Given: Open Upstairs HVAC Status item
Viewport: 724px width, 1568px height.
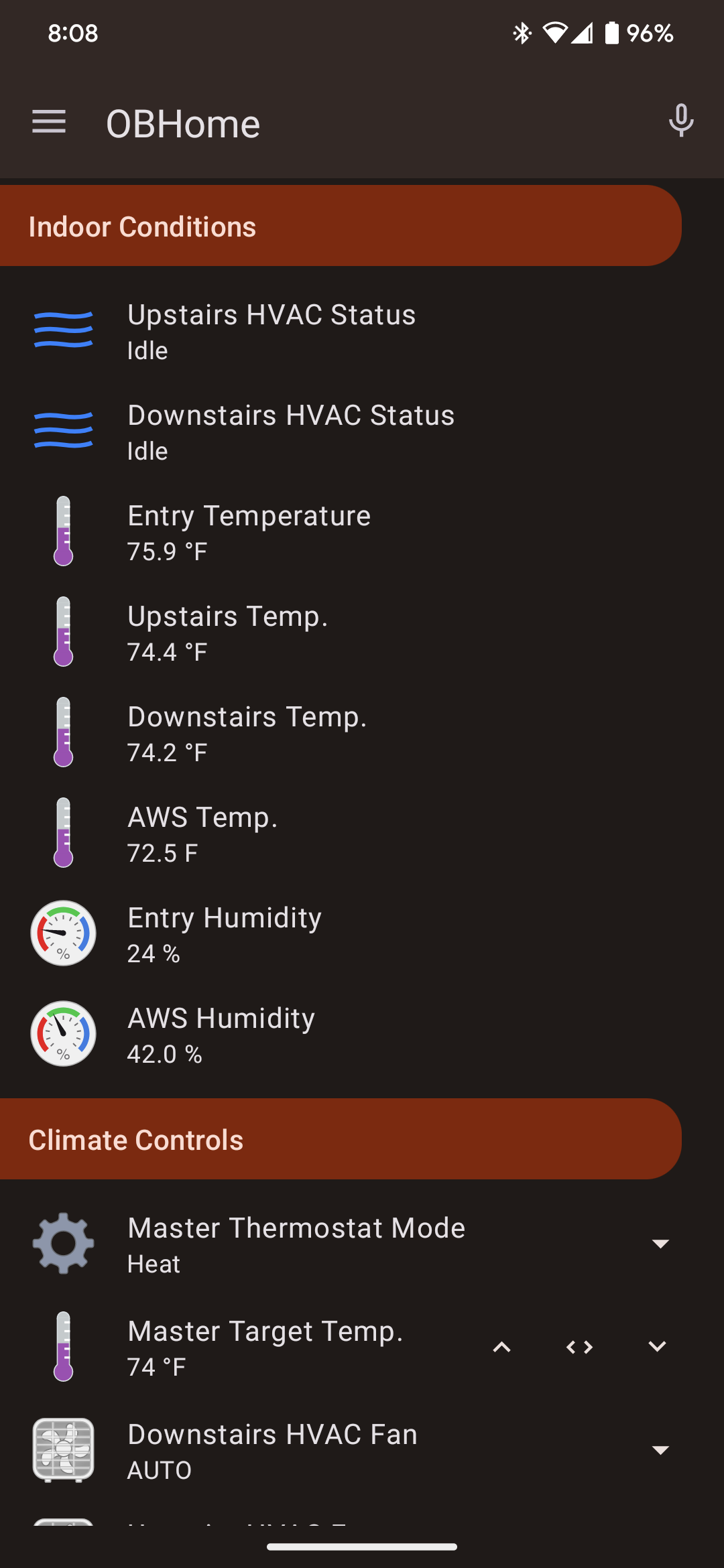Looking at the screenshot, I should [x=362, y=332].
